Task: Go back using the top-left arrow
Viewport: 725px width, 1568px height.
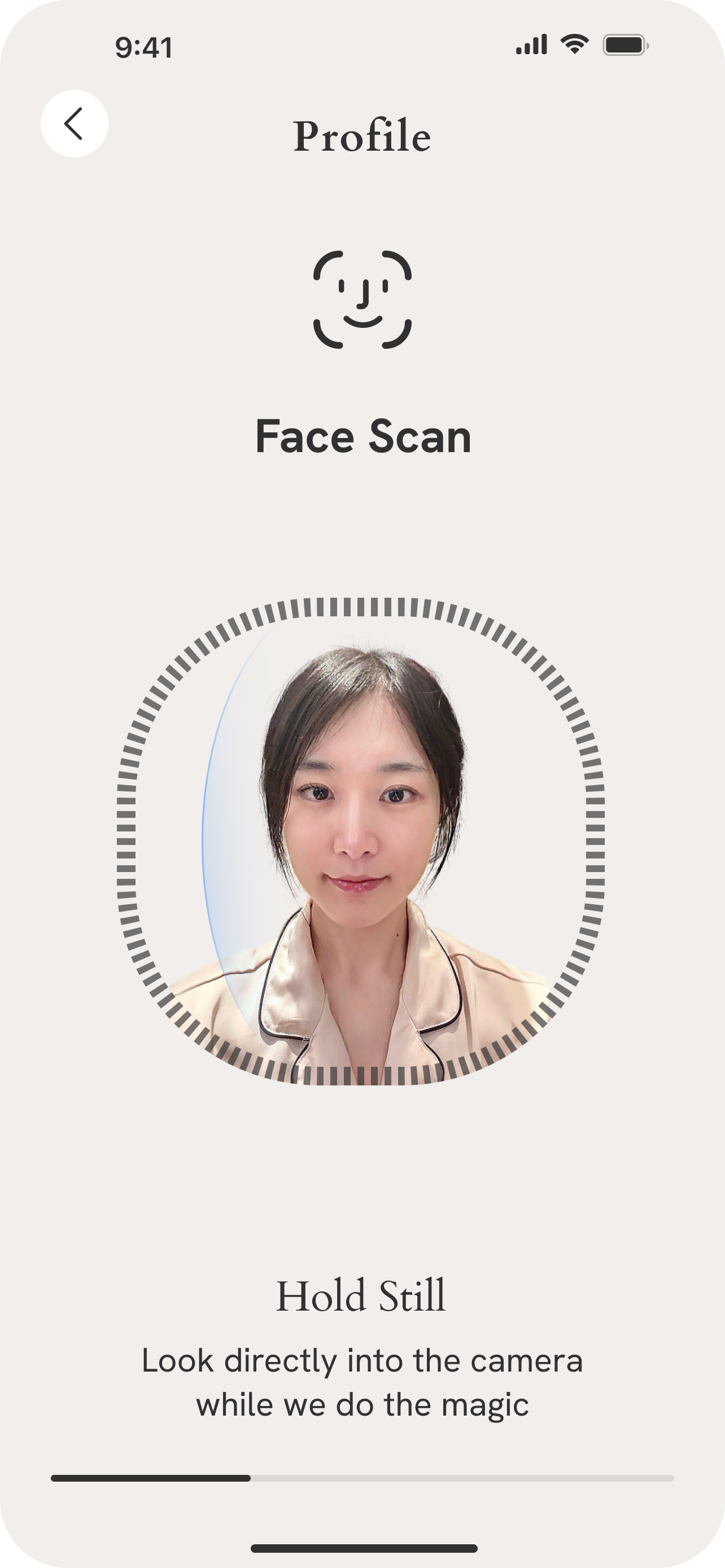Action: click(75, 124)
